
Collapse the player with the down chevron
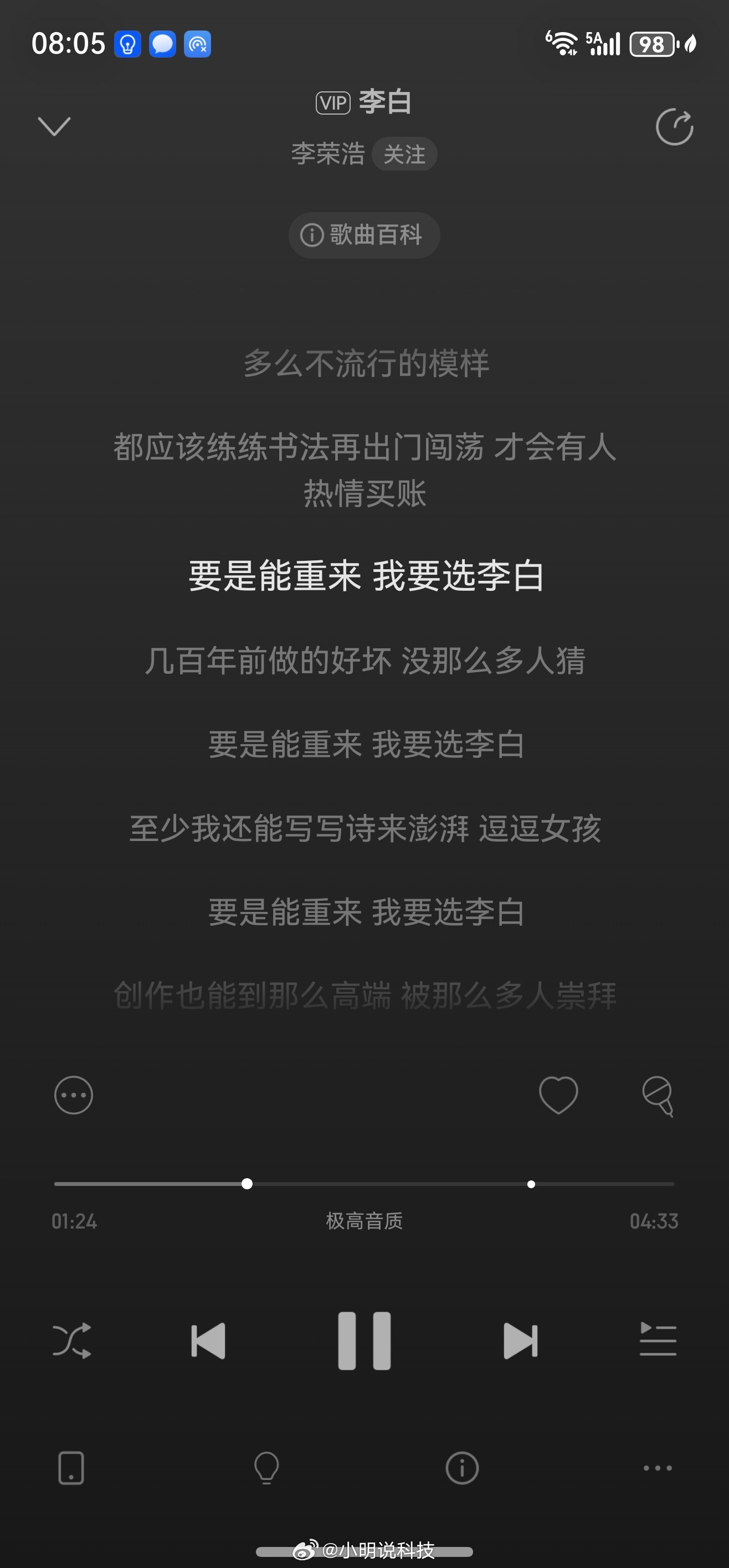54,127
